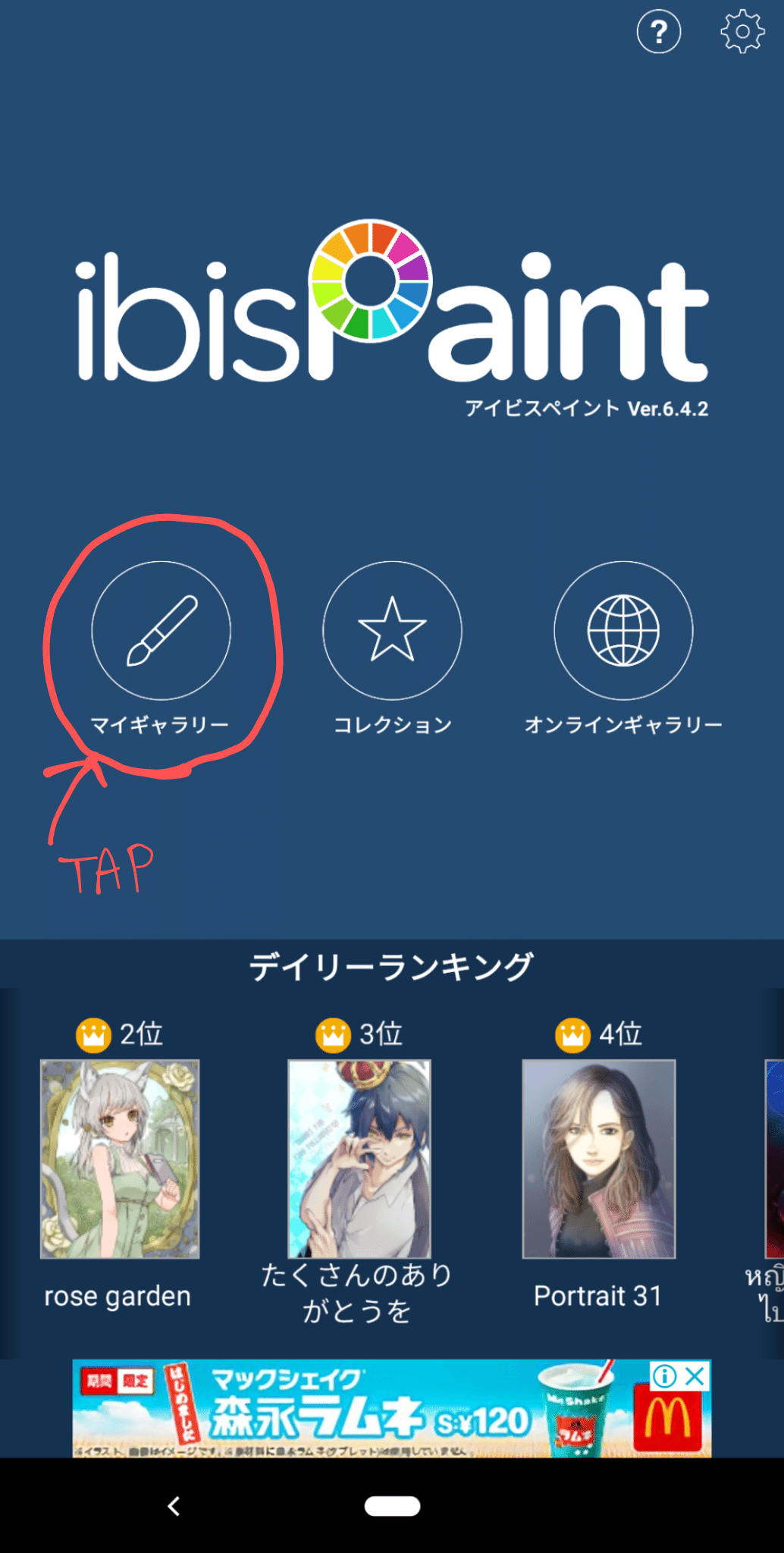Screen dimensions: 784x1553
Task: Tap the ad information (i) icon
Action: [x=665, y=1376]
